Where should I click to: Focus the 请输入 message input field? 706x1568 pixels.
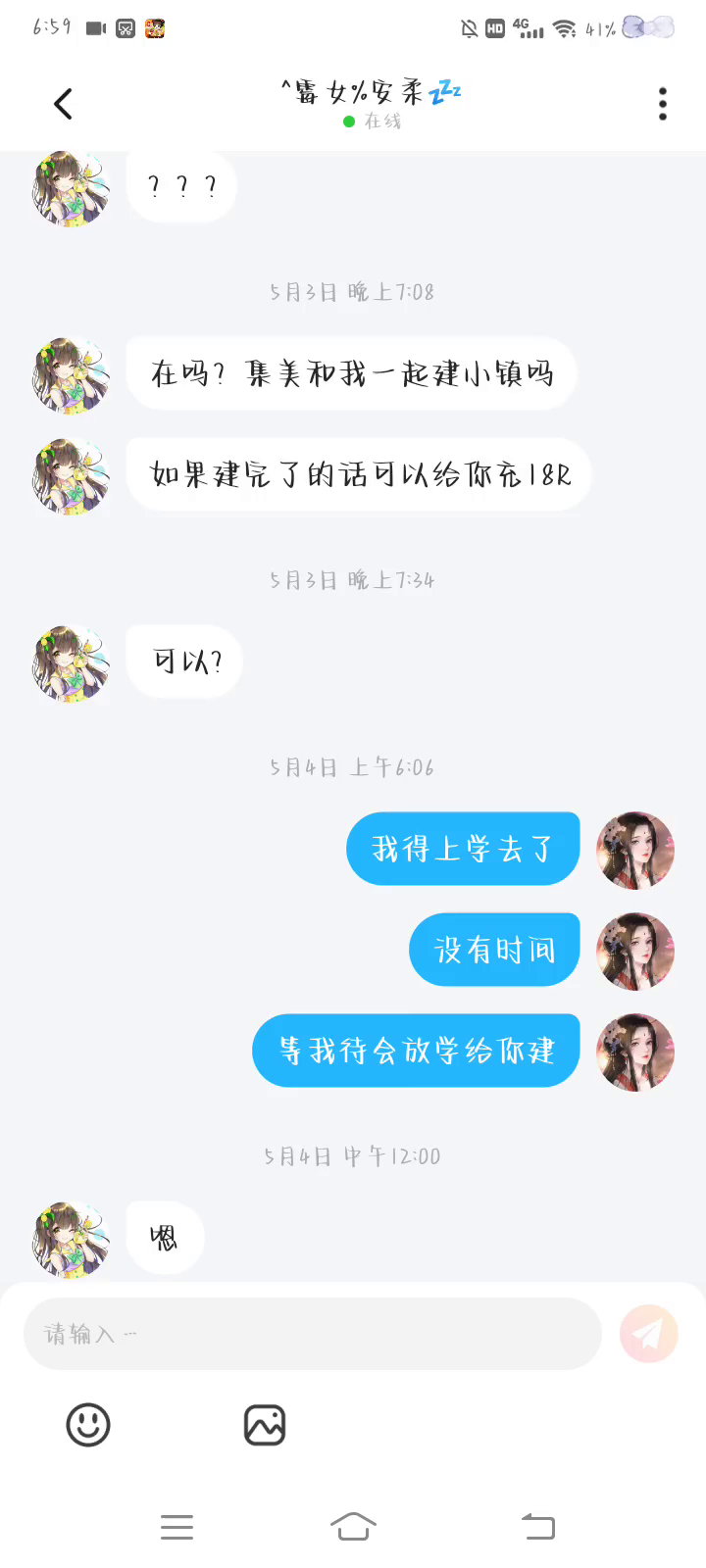(312, 1334)
